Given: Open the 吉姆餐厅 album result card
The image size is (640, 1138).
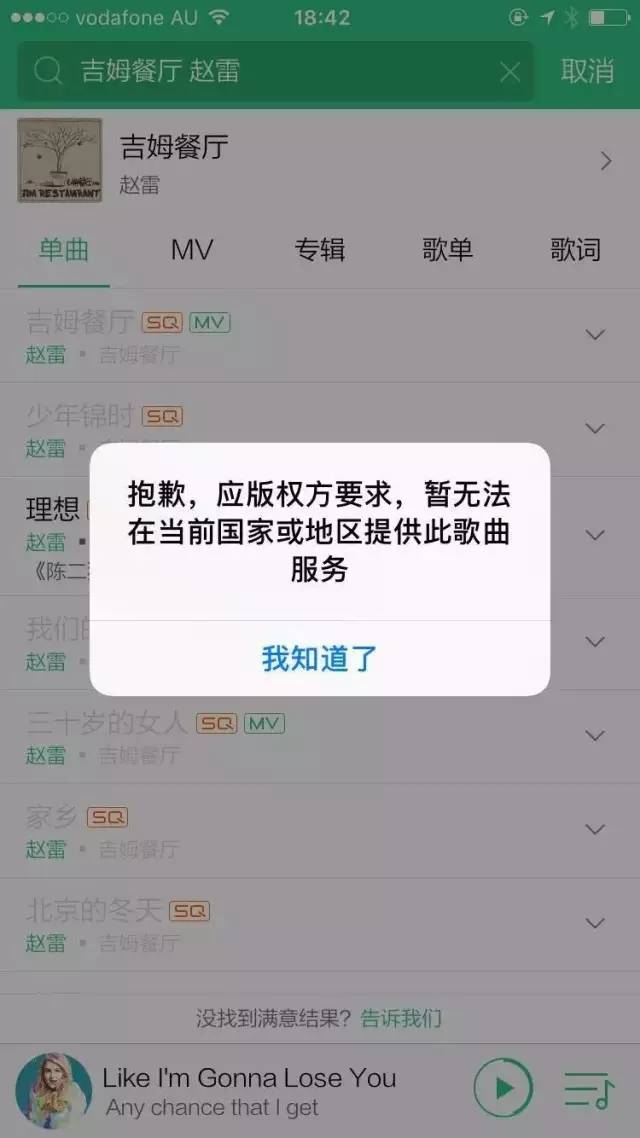Looking at the screenshot, I should [320, 161].
